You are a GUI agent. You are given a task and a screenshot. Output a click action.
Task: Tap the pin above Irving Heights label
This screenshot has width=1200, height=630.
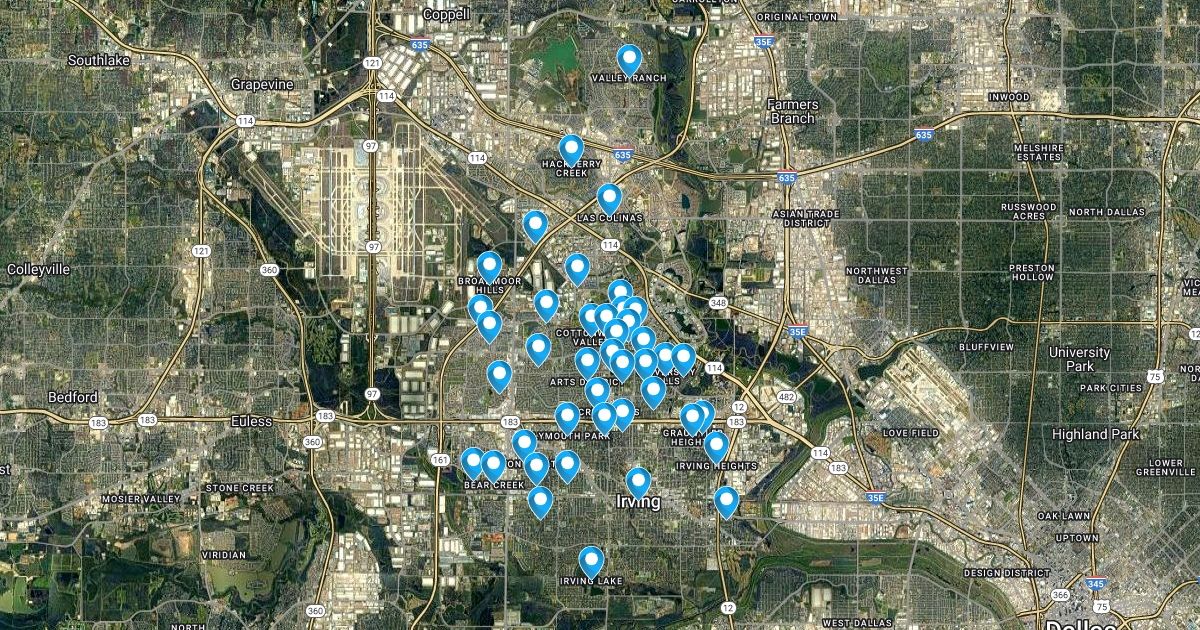pos(715,445)
